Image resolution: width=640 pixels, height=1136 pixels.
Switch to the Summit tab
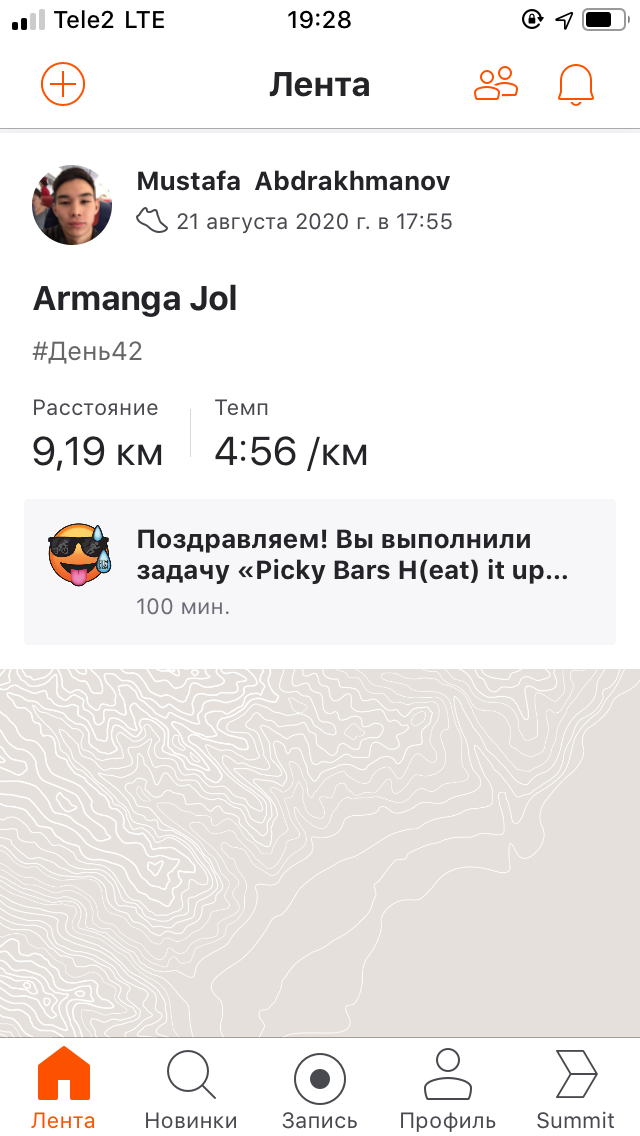click(576, 1088)
